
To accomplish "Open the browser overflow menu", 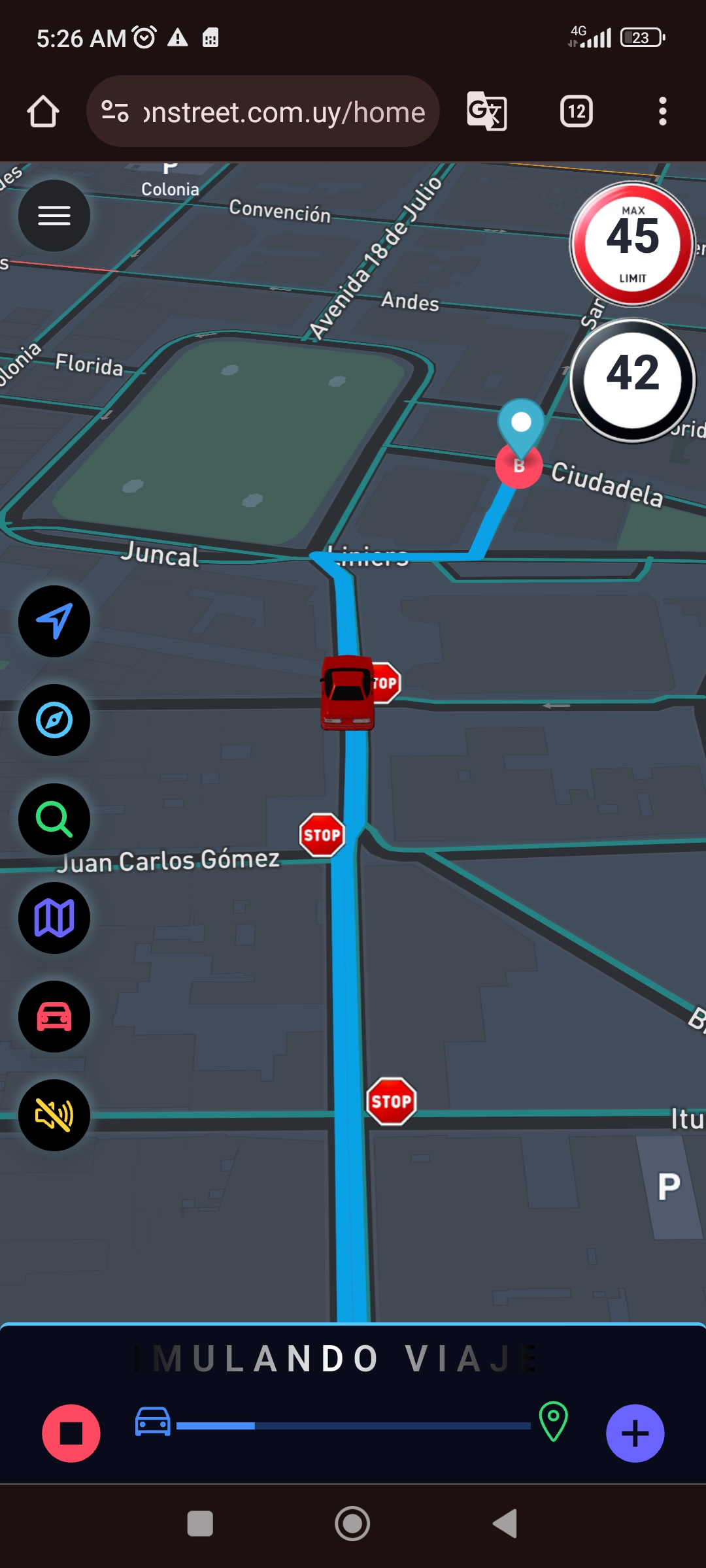I will click(662, 112).
